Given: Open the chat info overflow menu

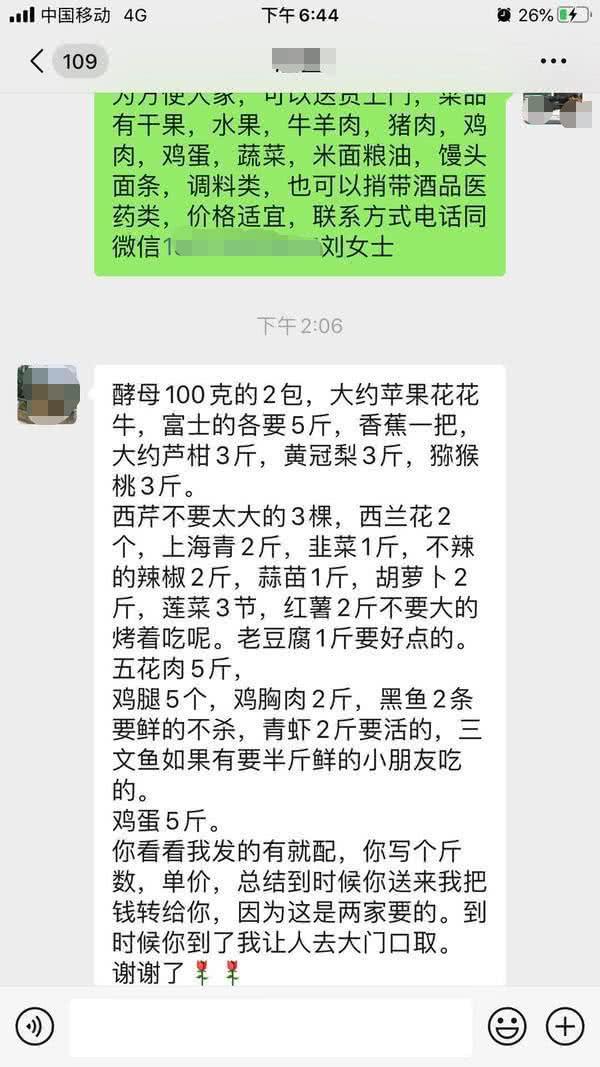Looking at the screenshot, I should click(x=552, y=61).
